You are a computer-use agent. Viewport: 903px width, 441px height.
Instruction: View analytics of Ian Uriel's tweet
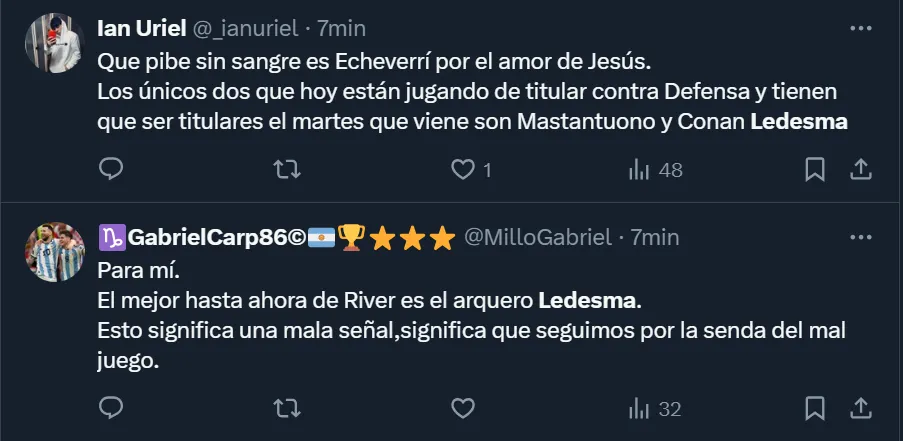pos(638,170)
